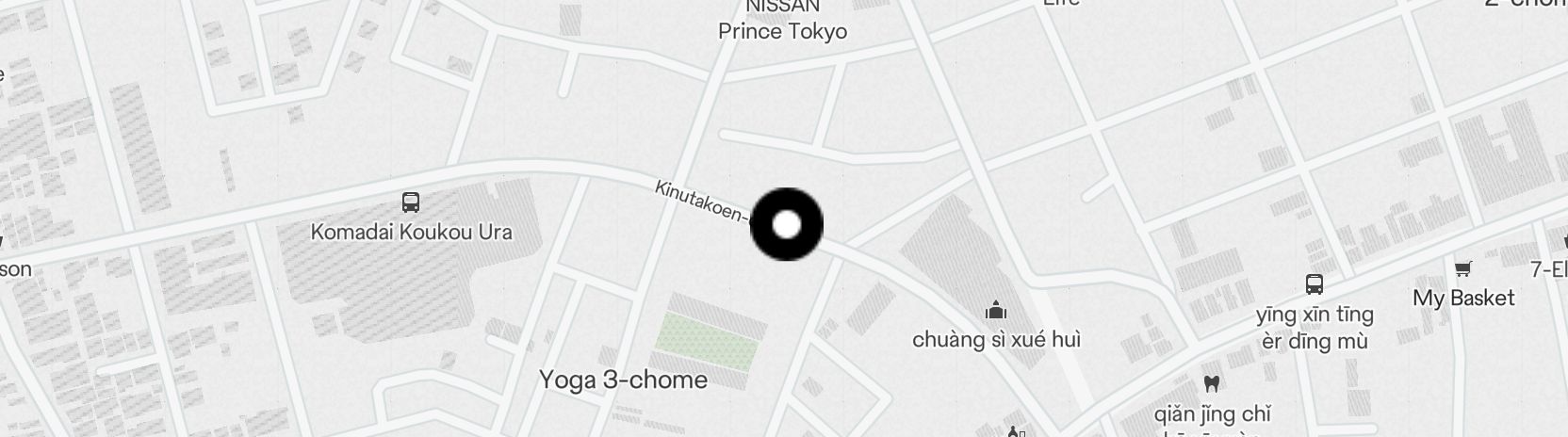Tap the yīng xīn tīng èr dīng mù bus stop
1568x437 pixels.
point(1314,283)
